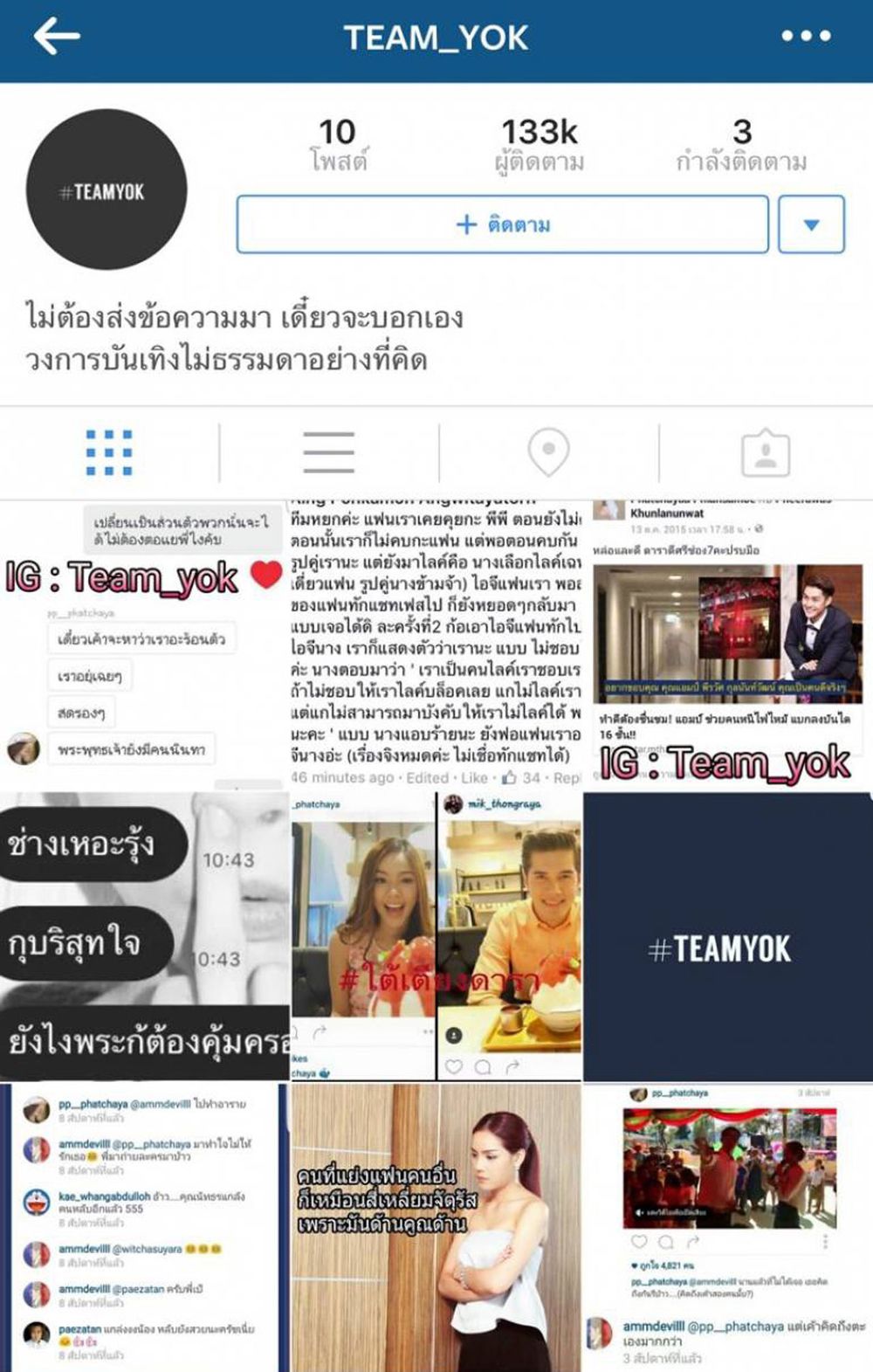The width and height of the screenshot is (873, 1372).
Task: Open the ammdevilll comments screenshot post
Action: pos(144,1227)
